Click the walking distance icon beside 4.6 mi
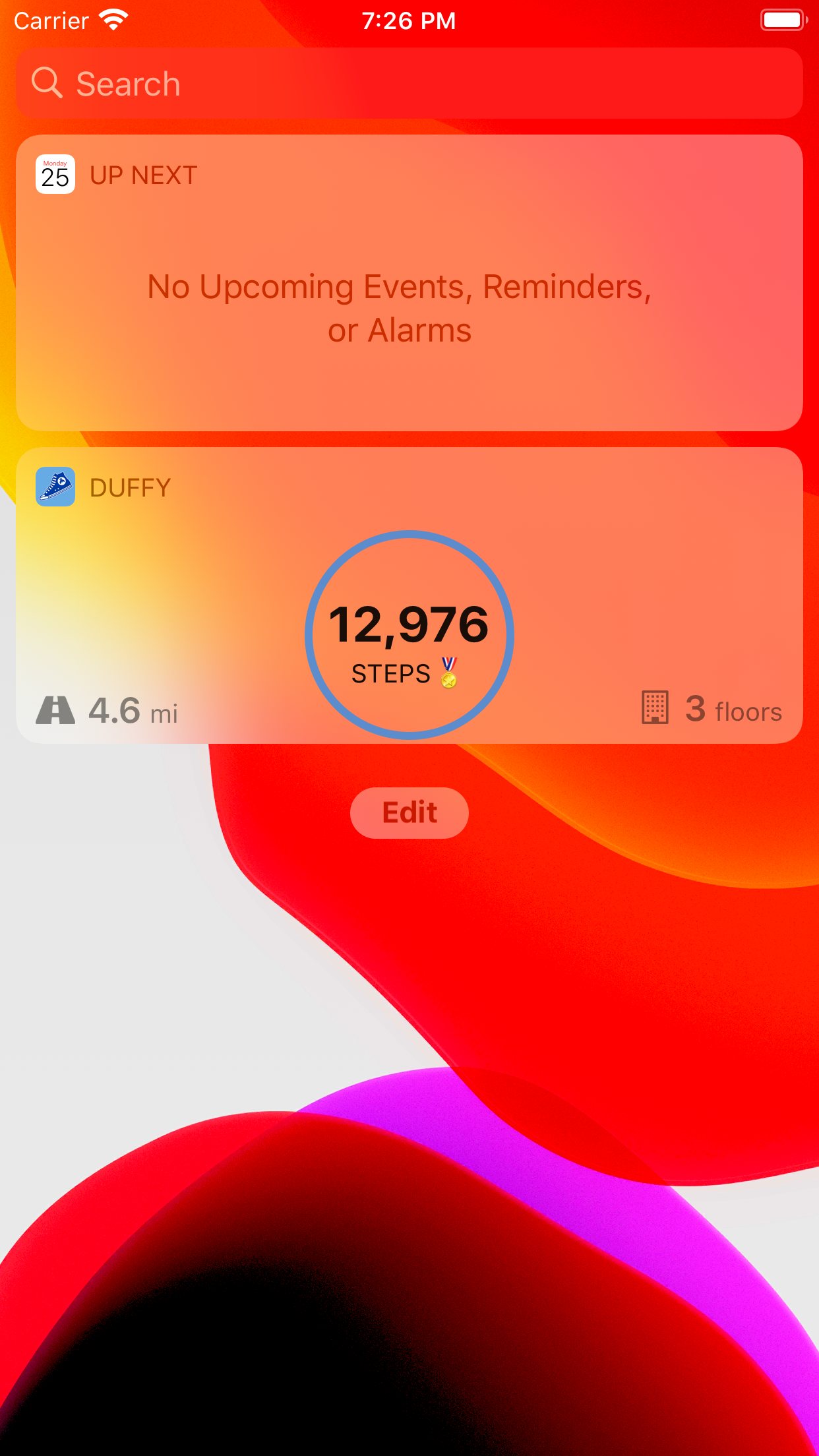The image size is (819, 1456). coord(56,710)
